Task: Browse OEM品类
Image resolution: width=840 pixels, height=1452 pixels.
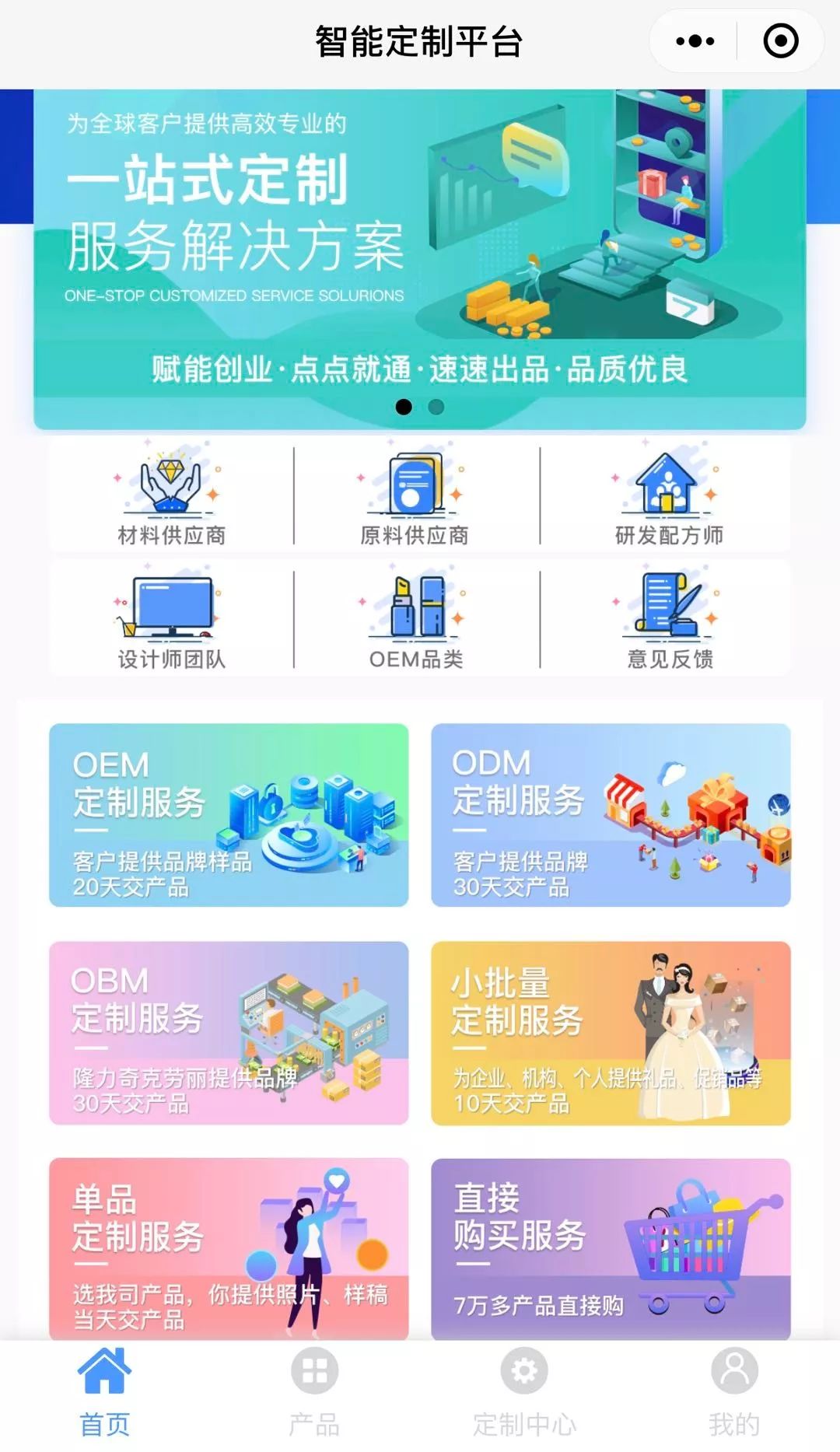Action: (416, 619)
